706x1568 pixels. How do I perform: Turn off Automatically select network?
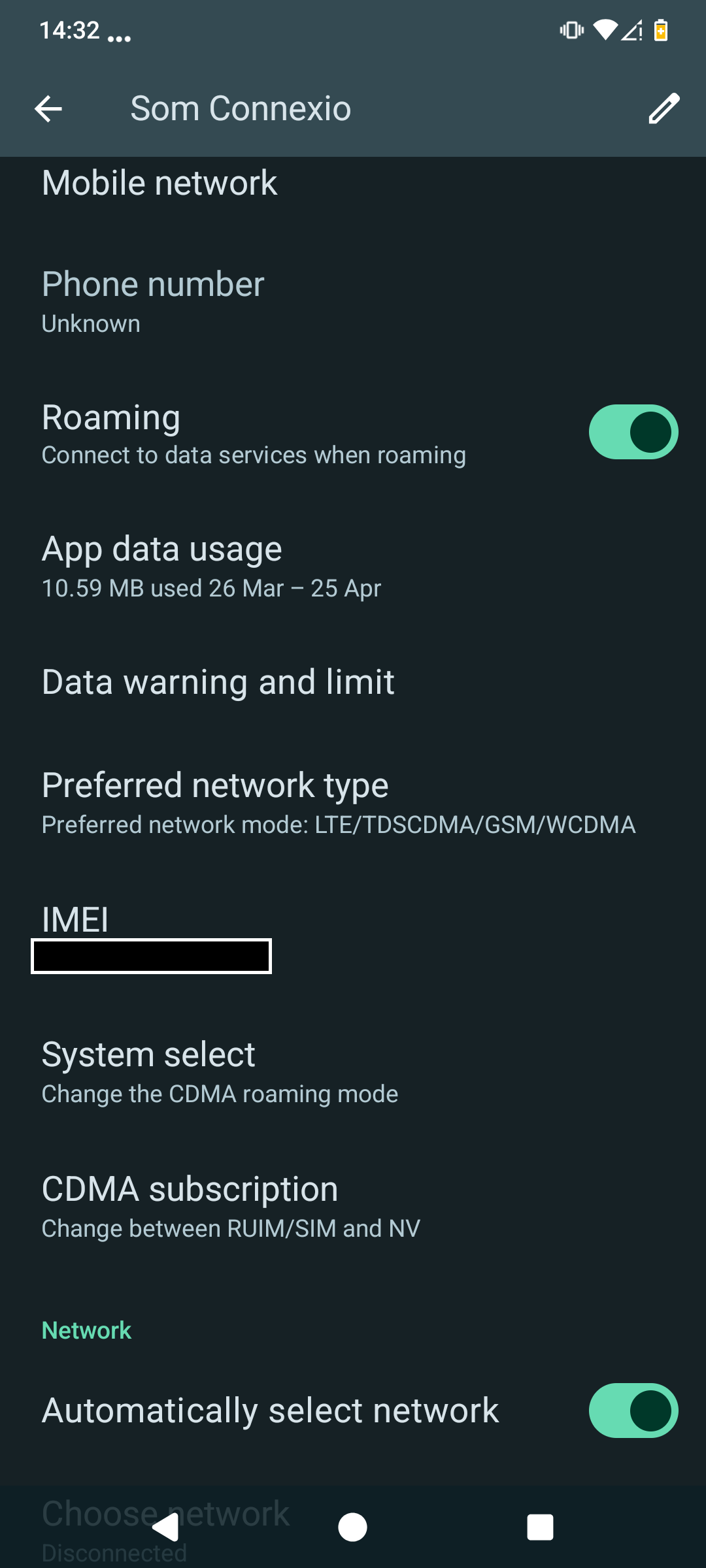point(632,1409)
